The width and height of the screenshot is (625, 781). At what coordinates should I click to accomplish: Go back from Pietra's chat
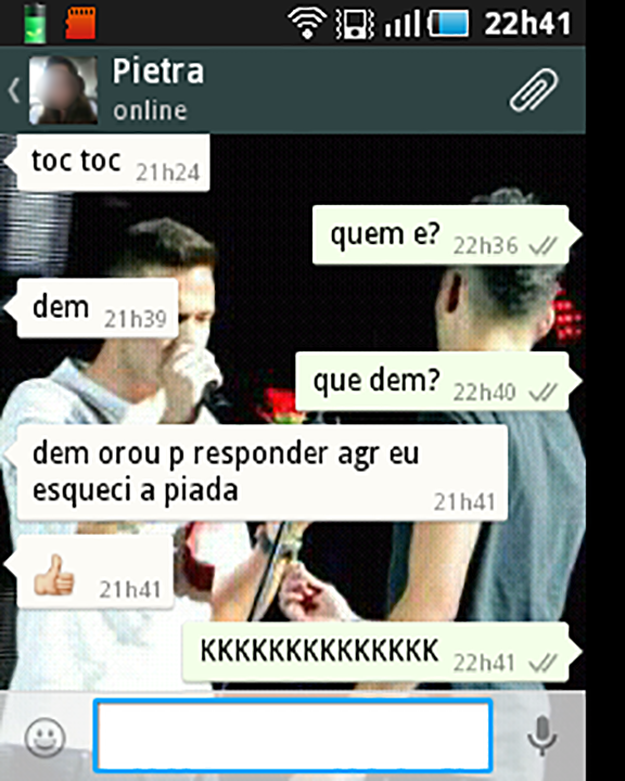coord(14,91)
